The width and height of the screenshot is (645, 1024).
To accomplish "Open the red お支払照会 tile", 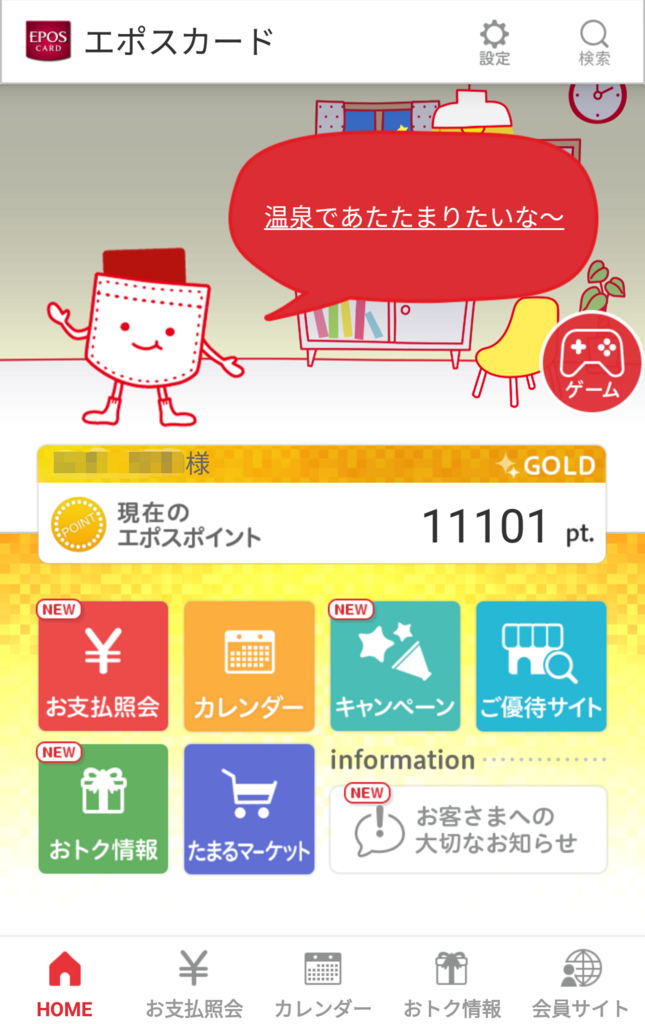I will pyautogui.click(x=103, y=666).
